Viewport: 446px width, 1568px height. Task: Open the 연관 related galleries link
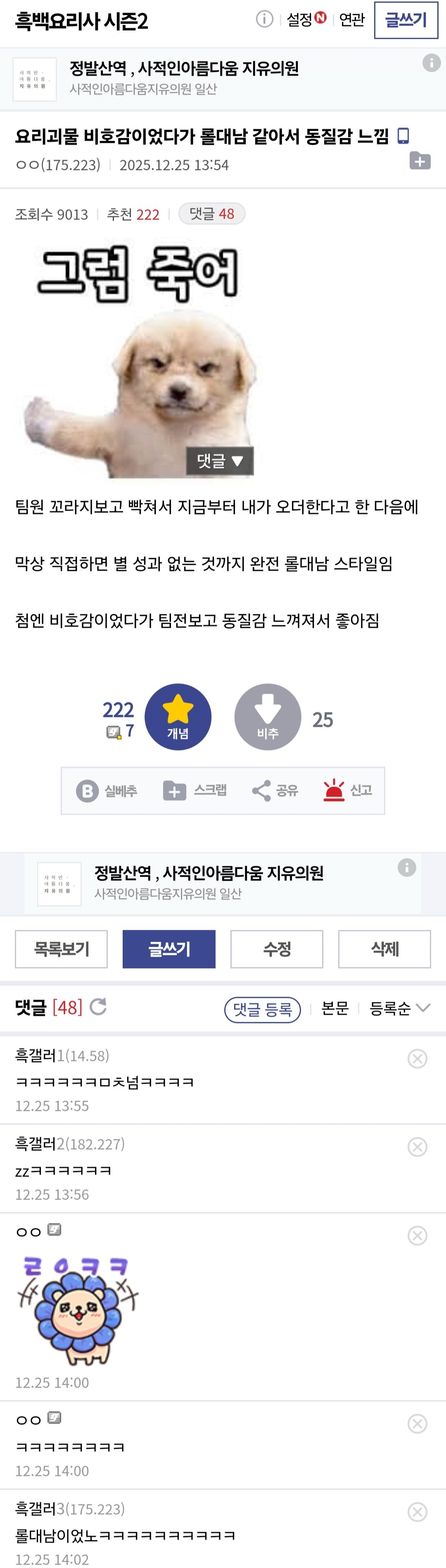coord(351,19)
